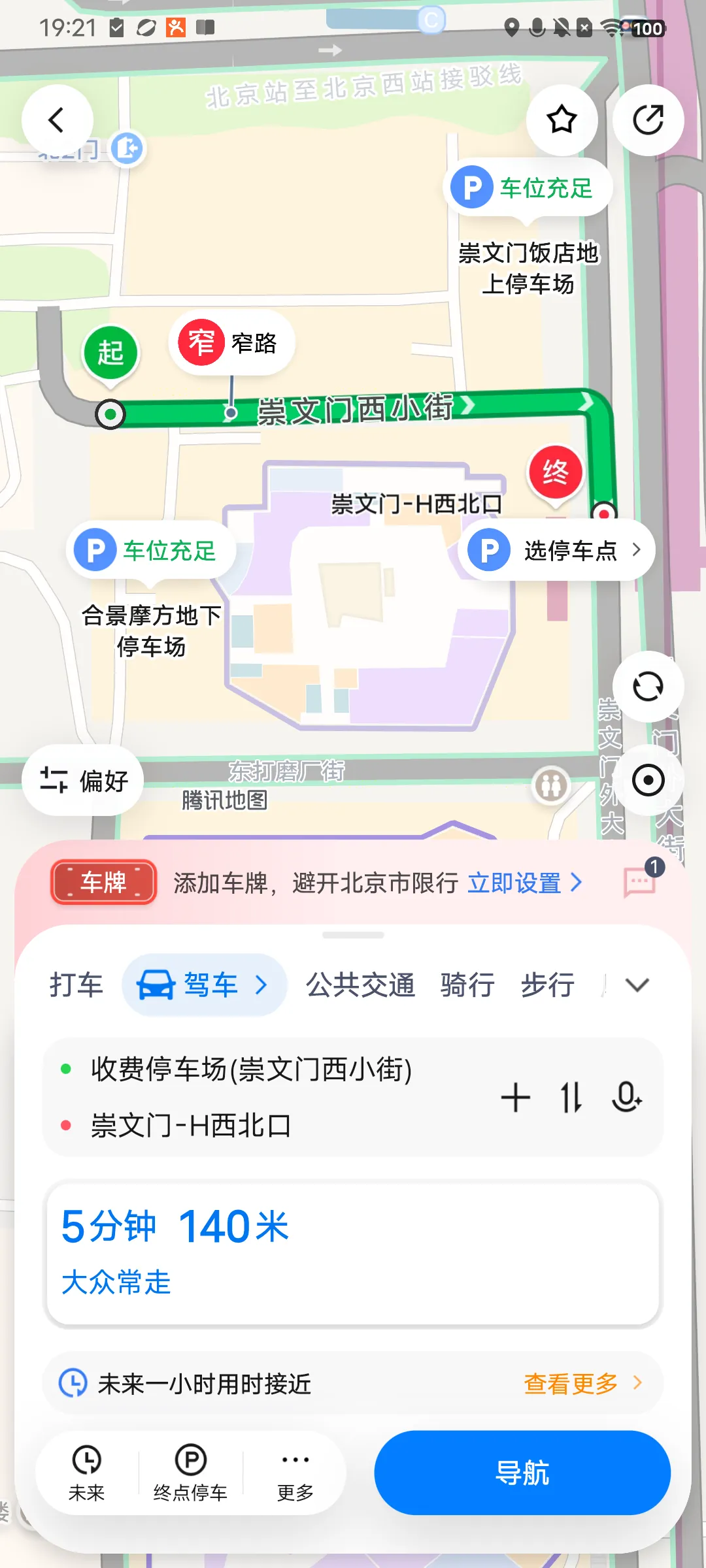The width and height of the screenshot is (706, 1568).
Task: Swap start and destination points
Action: (x=571, y=1097)
